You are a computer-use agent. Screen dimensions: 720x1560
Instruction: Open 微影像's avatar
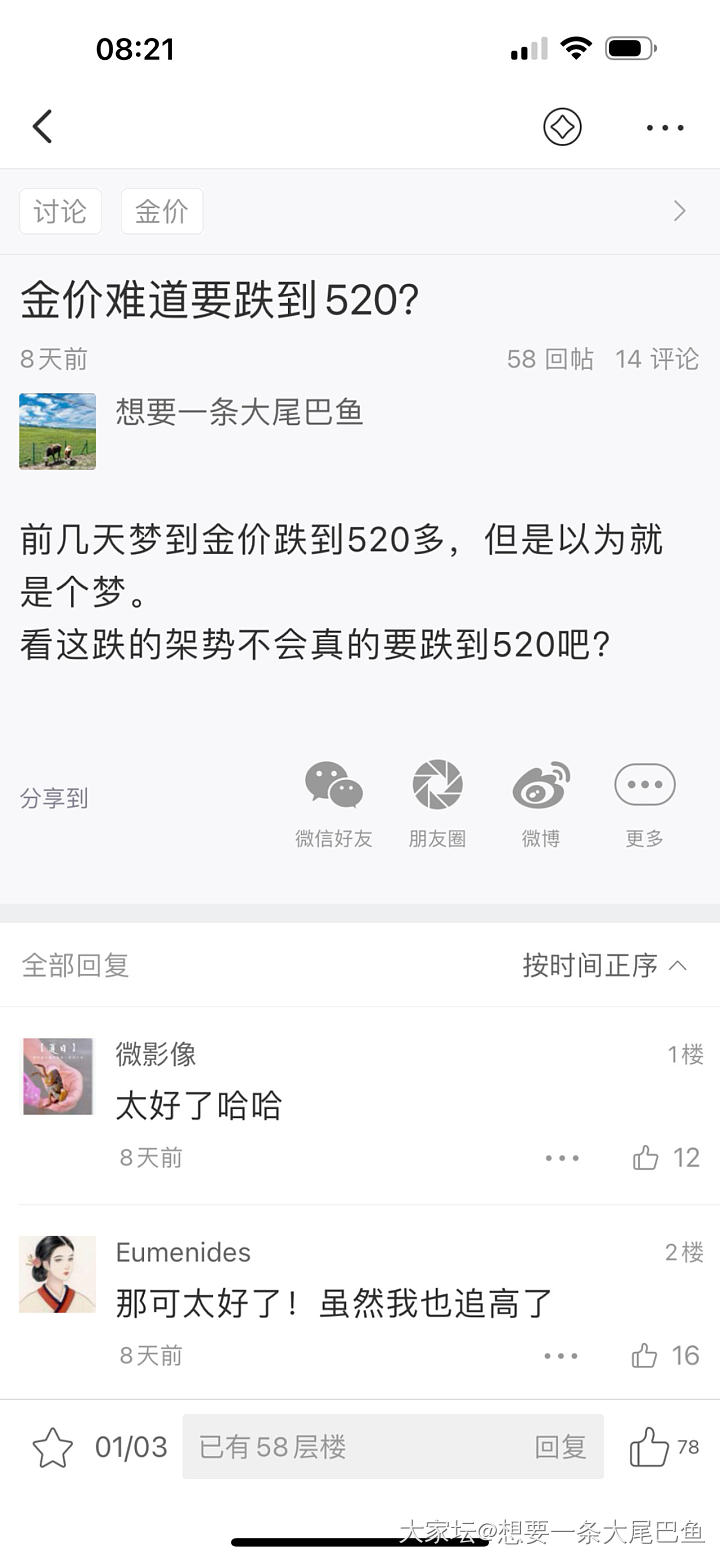(x=58, y=1077)
